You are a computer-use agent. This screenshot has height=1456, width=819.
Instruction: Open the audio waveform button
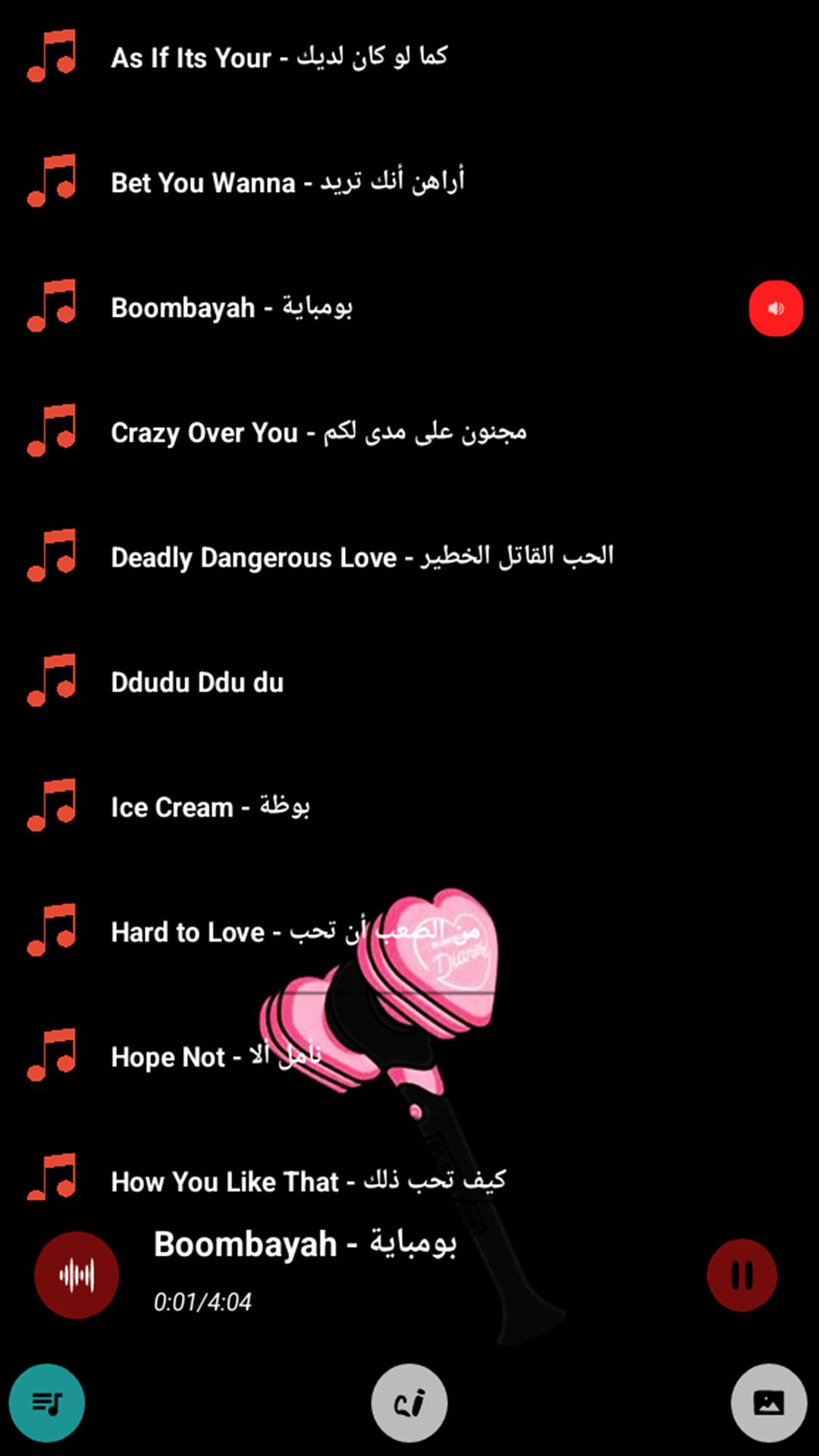(77, 1275)
